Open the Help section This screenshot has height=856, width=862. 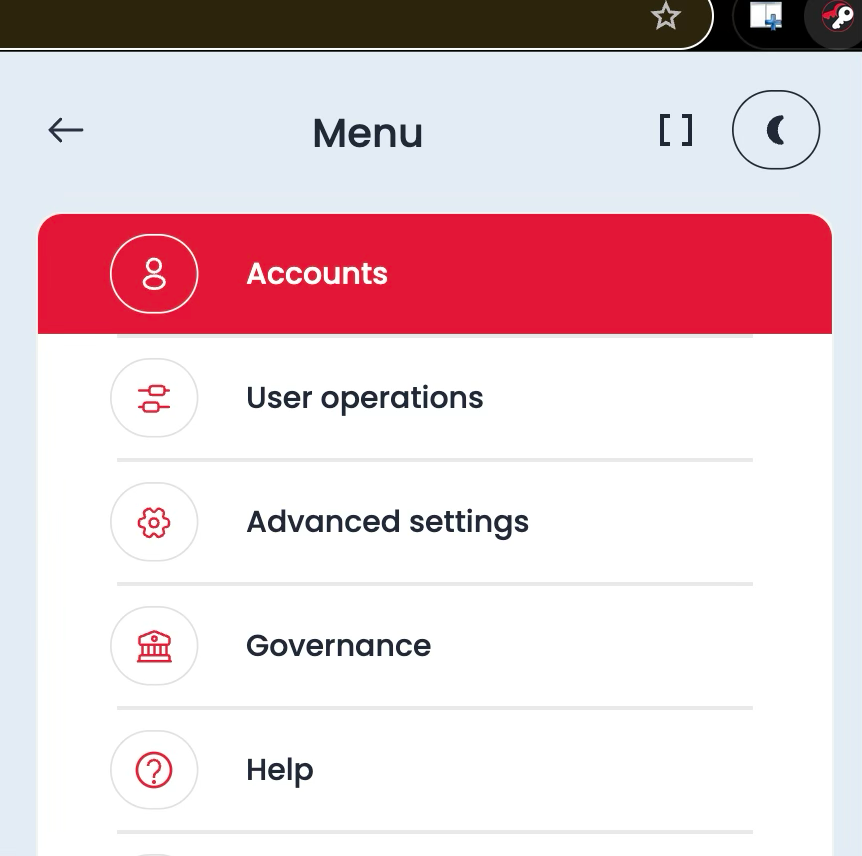click(x=280, y=770)
